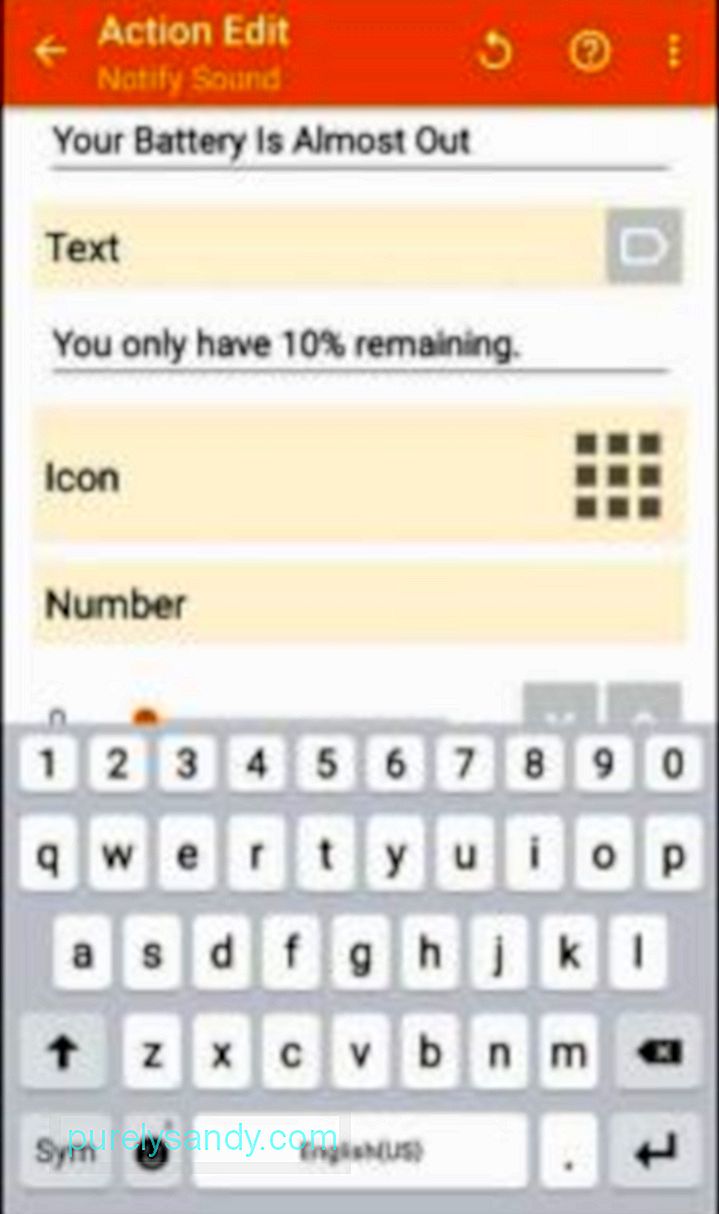
Task: Tap the undo/reset arrow icon
Action: pos(495,50)
